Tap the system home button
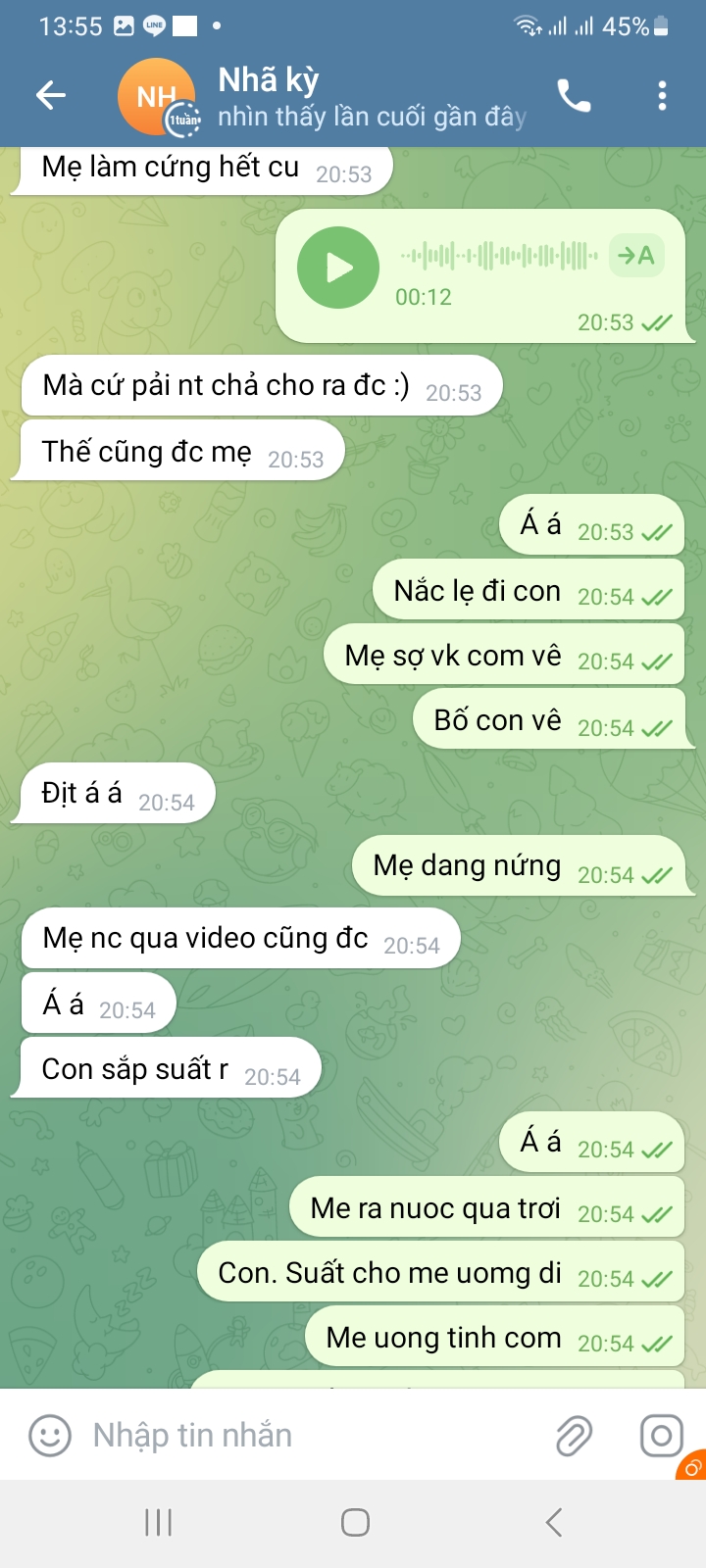This screenshot has width=706, height=1568. (x=355, y=1522)
